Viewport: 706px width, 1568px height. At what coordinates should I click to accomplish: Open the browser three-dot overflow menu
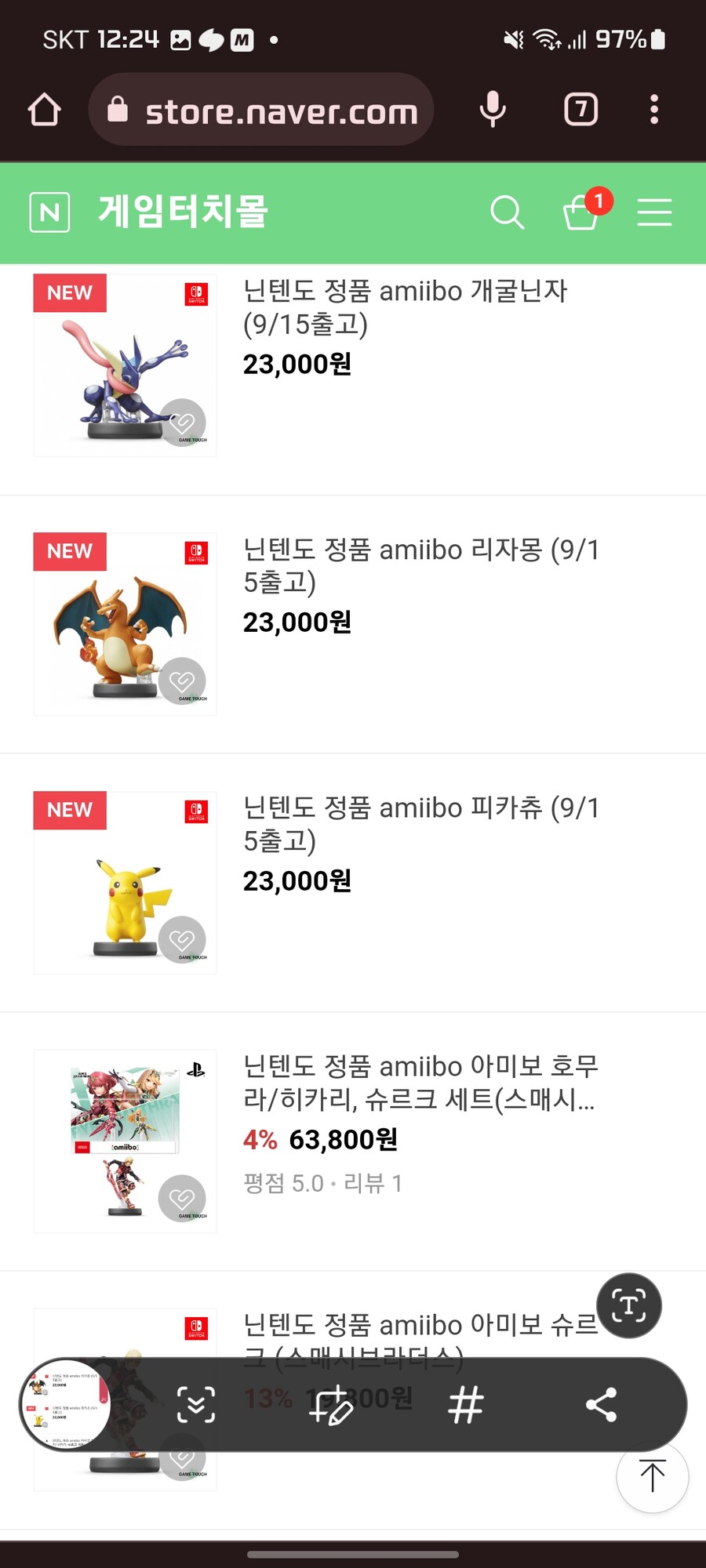653,109
